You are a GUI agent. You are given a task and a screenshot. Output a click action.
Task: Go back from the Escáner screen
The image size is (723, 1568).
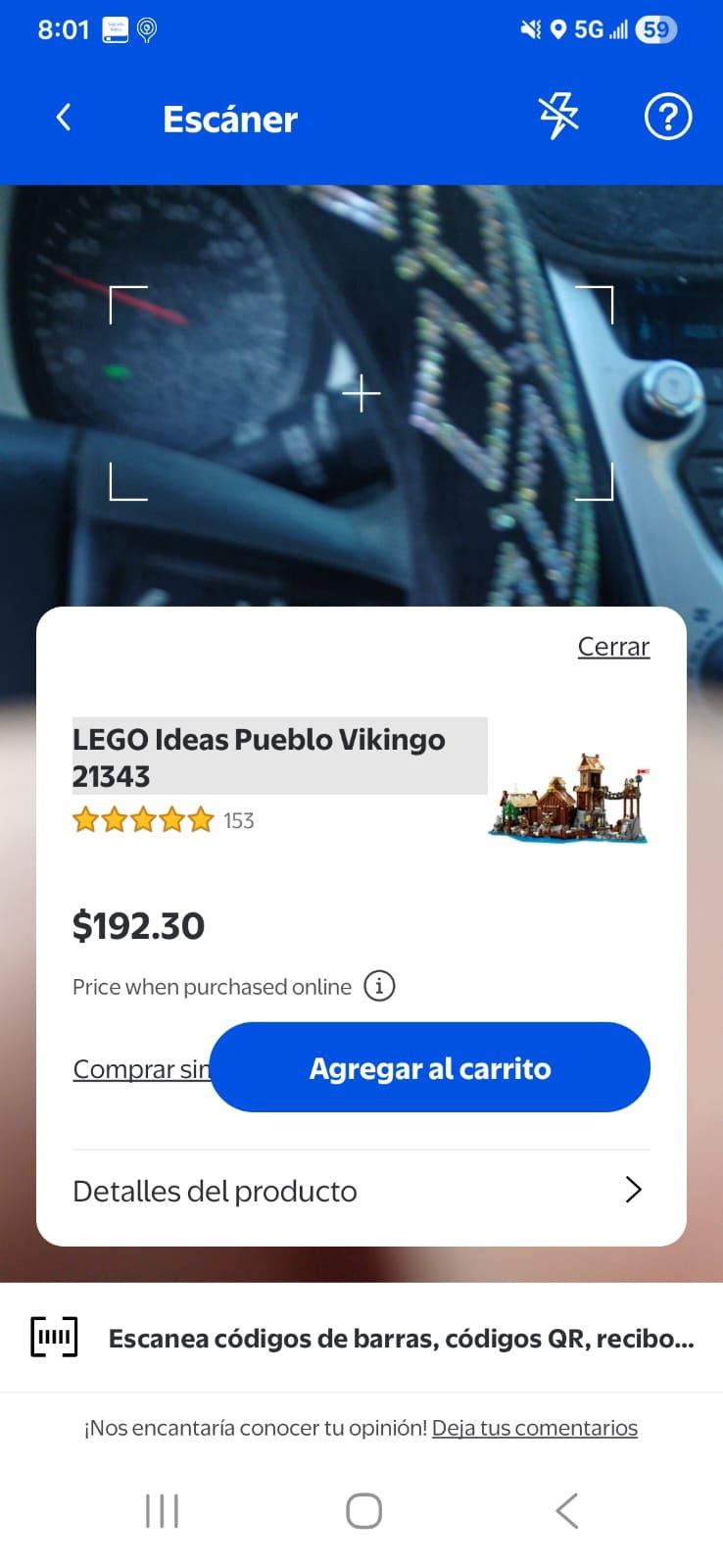(64, 119)
